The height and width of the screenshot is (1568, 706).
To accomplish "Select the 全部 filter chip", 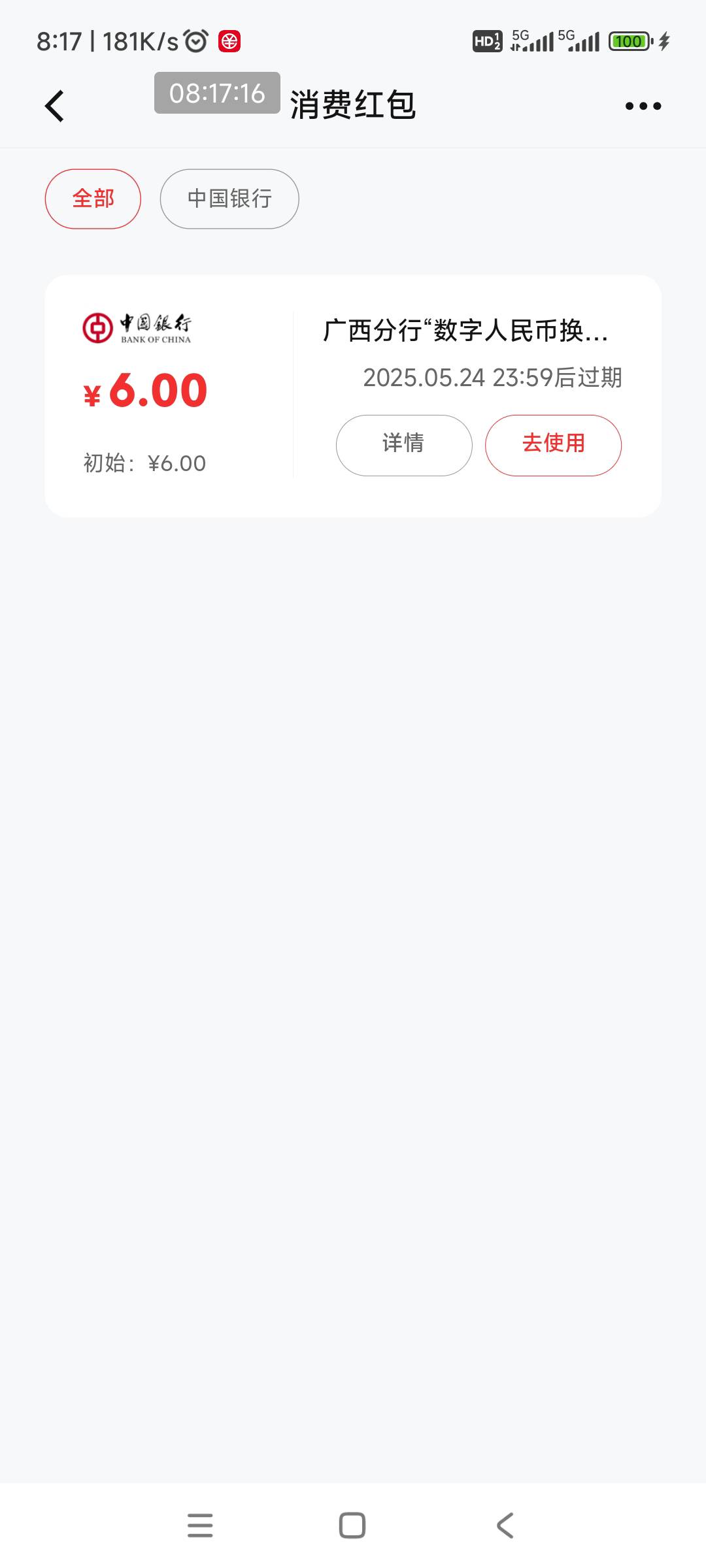I will [93, 199].
